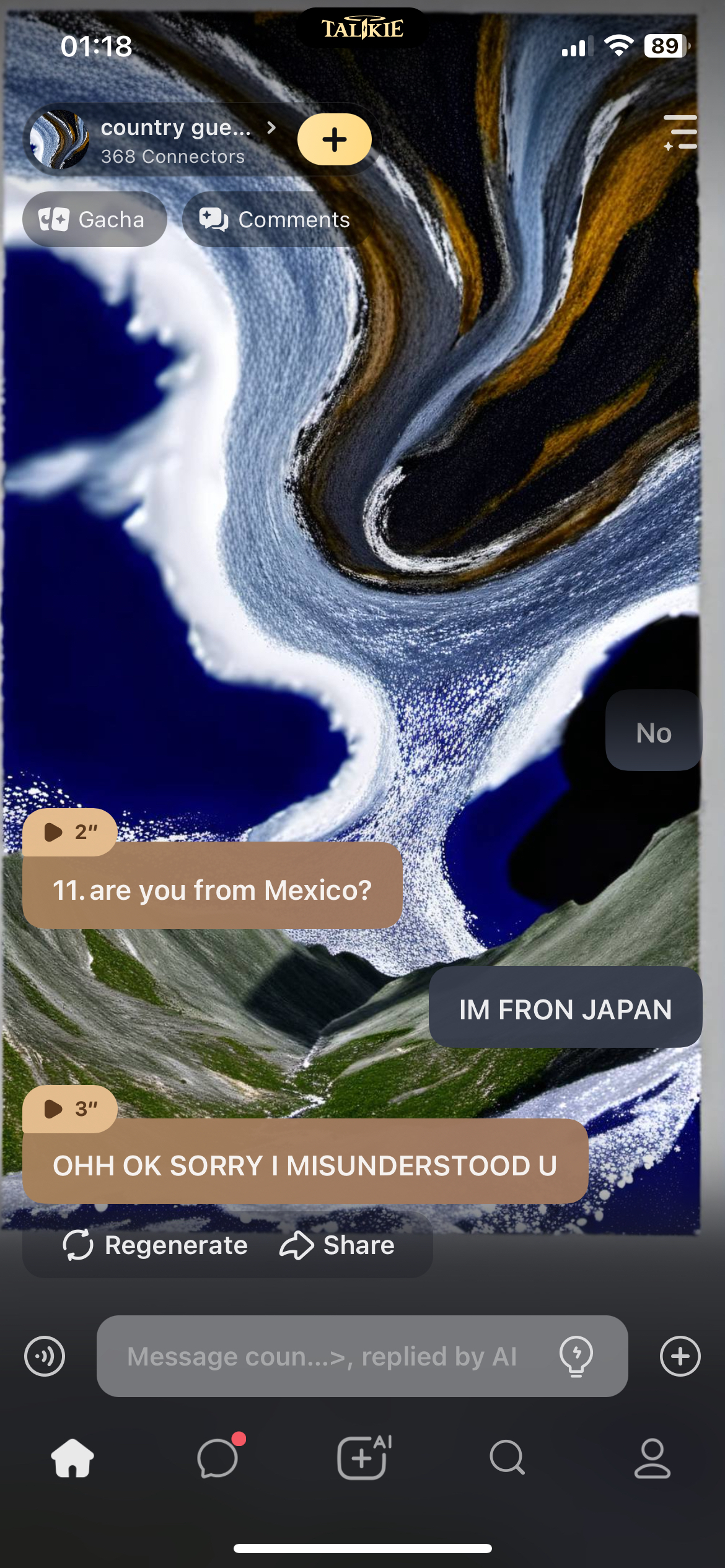Share the last AI message
The image size is (725, 1568).
click(338, 1245)
